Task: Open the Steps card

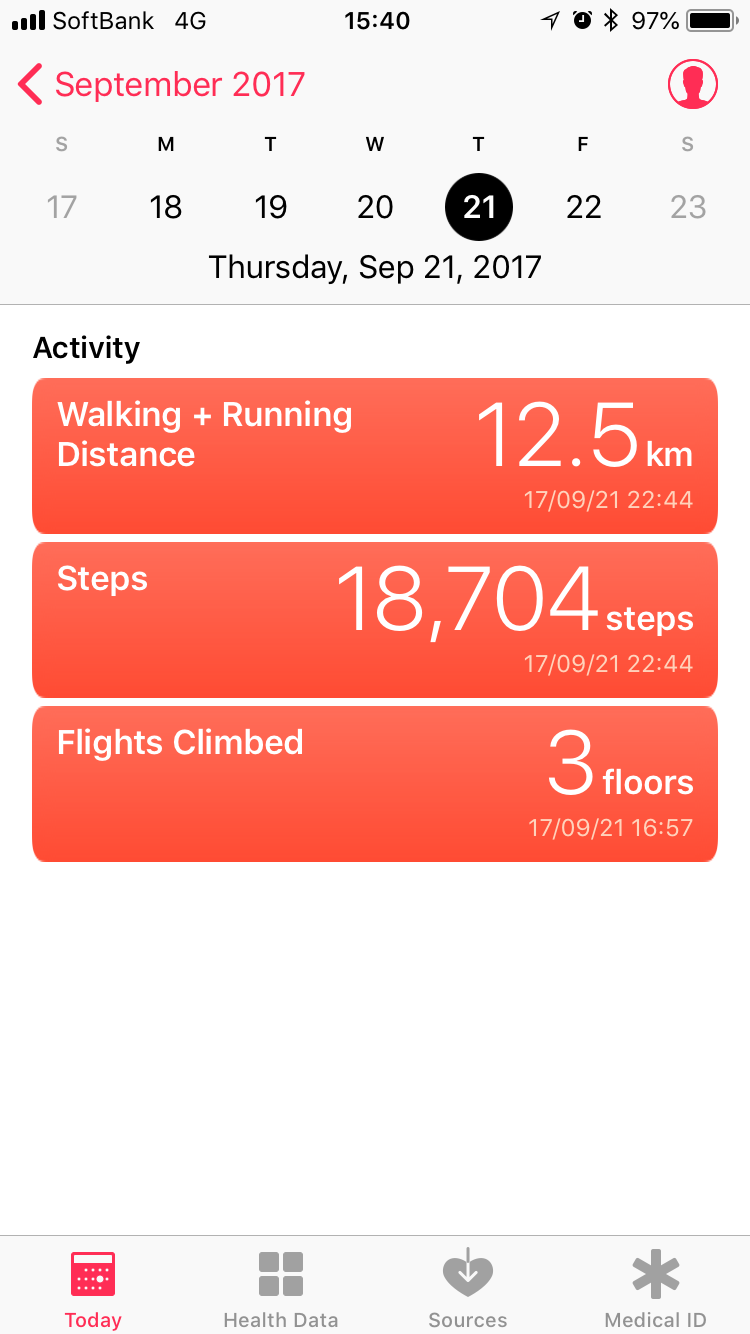Action: click(x=375, y=620)
